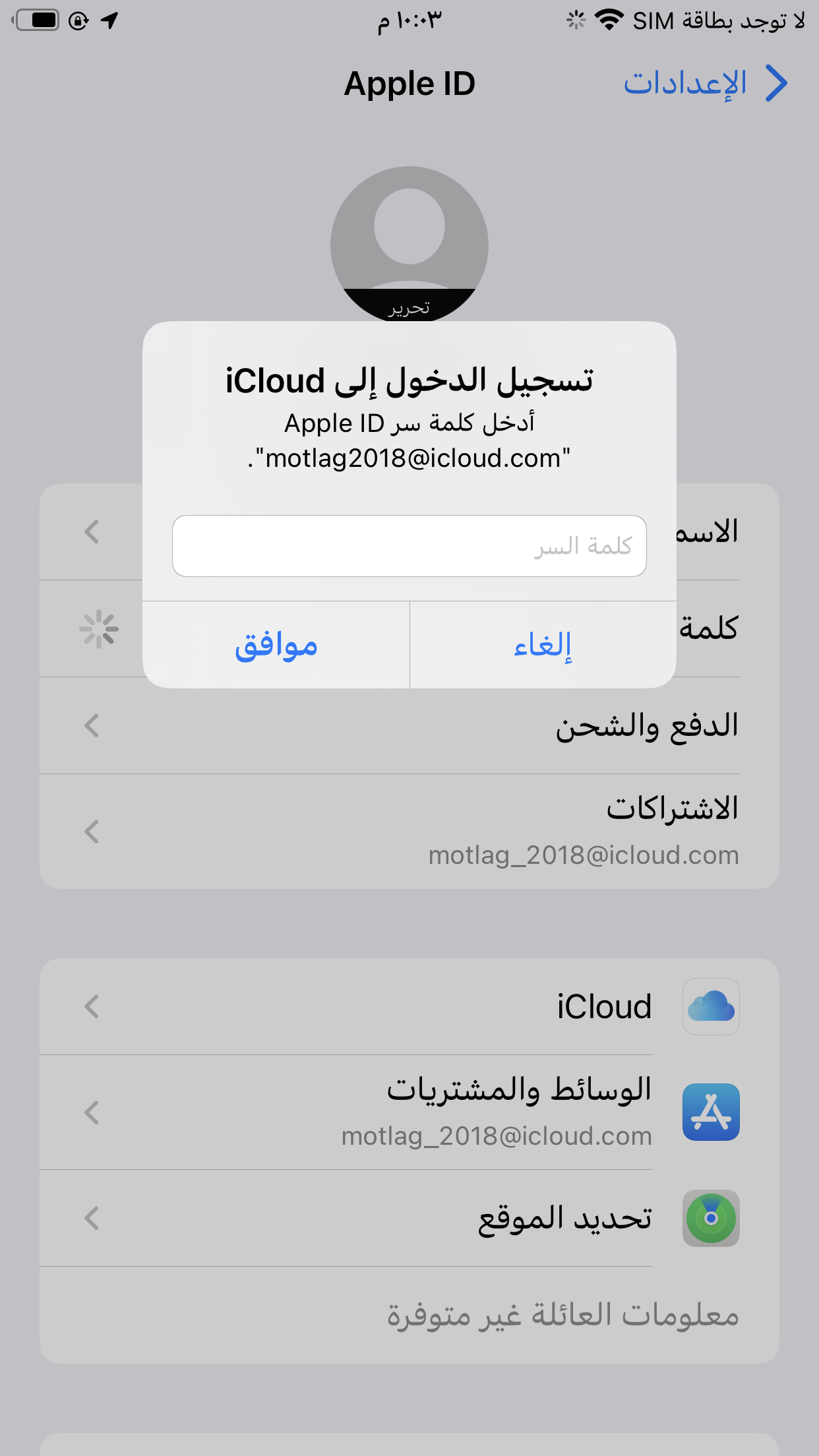
Task: Confirm sign-in with موافق button
Action: (x=276, y=645)
